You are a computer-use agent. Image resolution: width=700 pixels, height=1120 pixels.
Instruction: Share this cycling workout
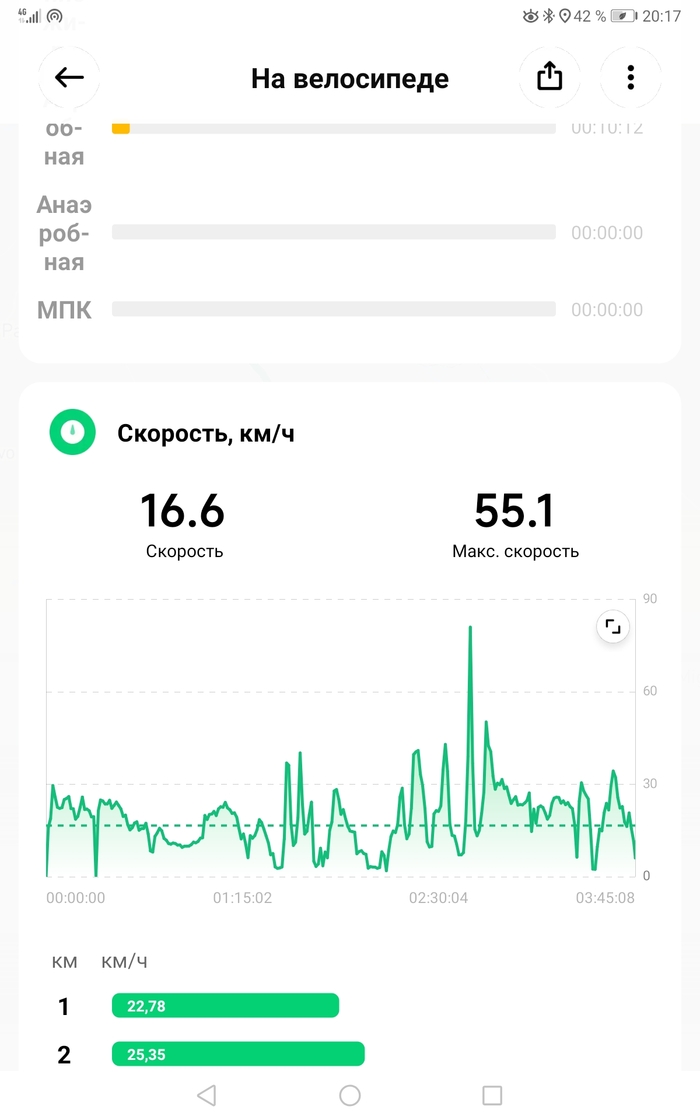click(x=550, y=77)
